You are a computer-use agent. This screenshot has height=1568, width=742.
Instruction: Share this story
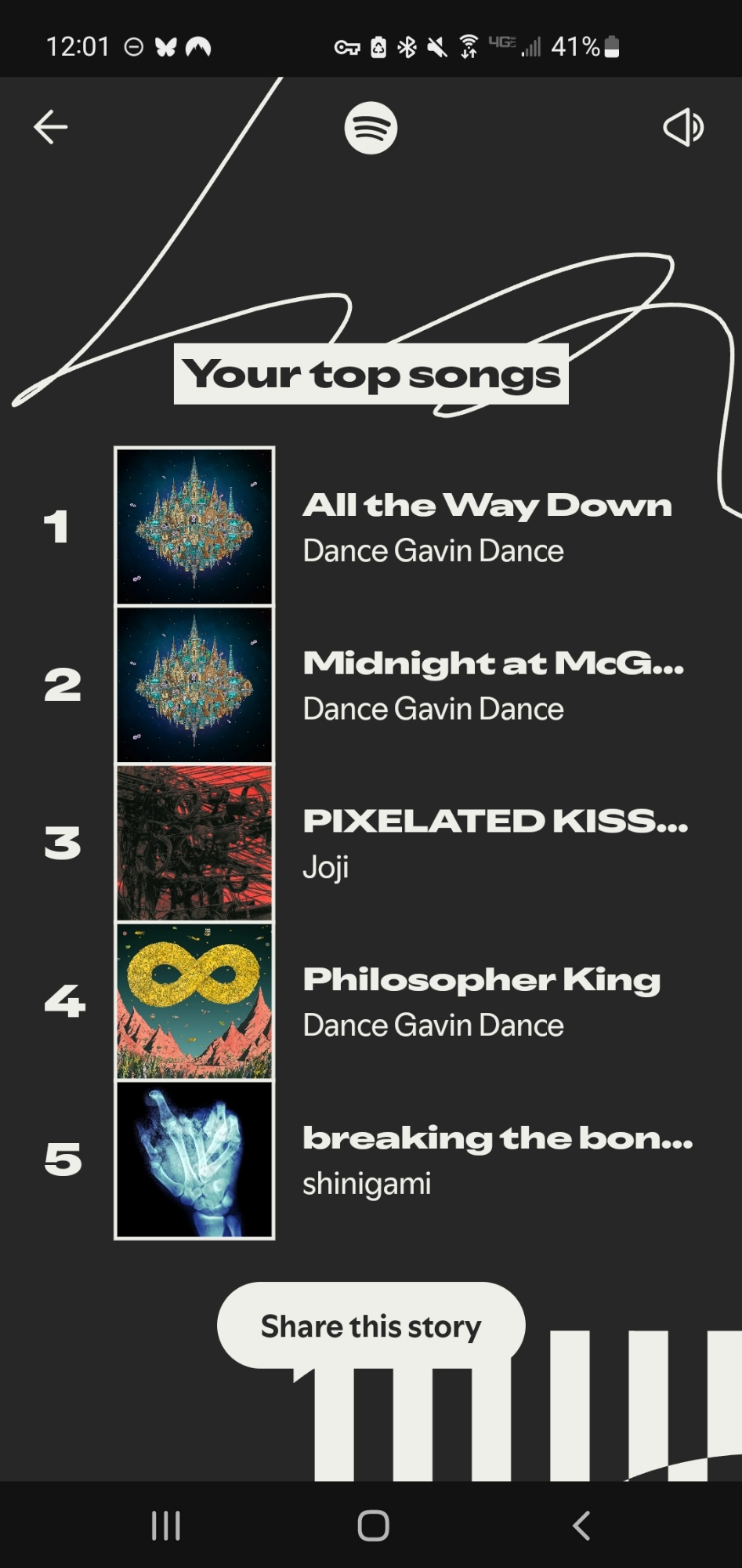371,1326
